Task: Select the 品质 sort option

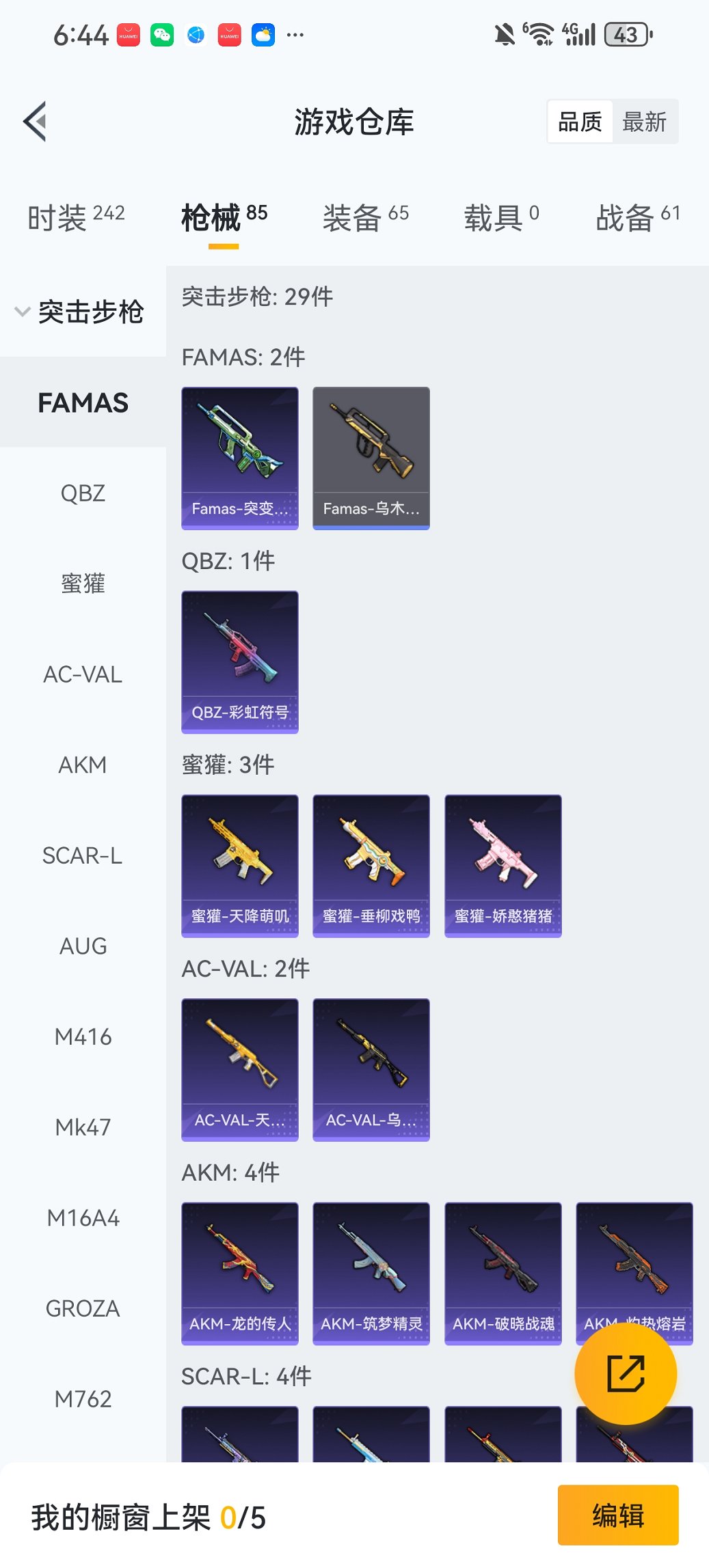Action: (580, 122)
